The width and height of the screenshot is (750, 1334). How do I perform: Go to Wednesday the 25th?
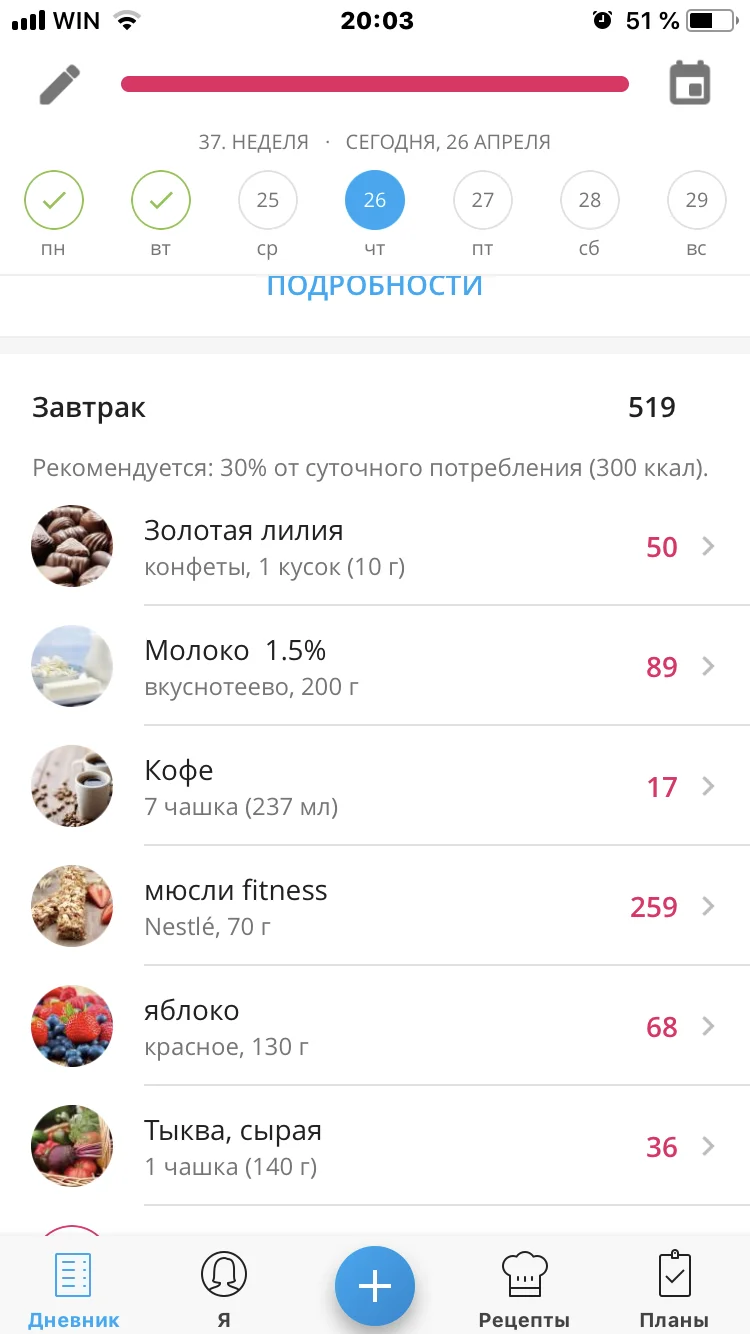tap(268, 201)
